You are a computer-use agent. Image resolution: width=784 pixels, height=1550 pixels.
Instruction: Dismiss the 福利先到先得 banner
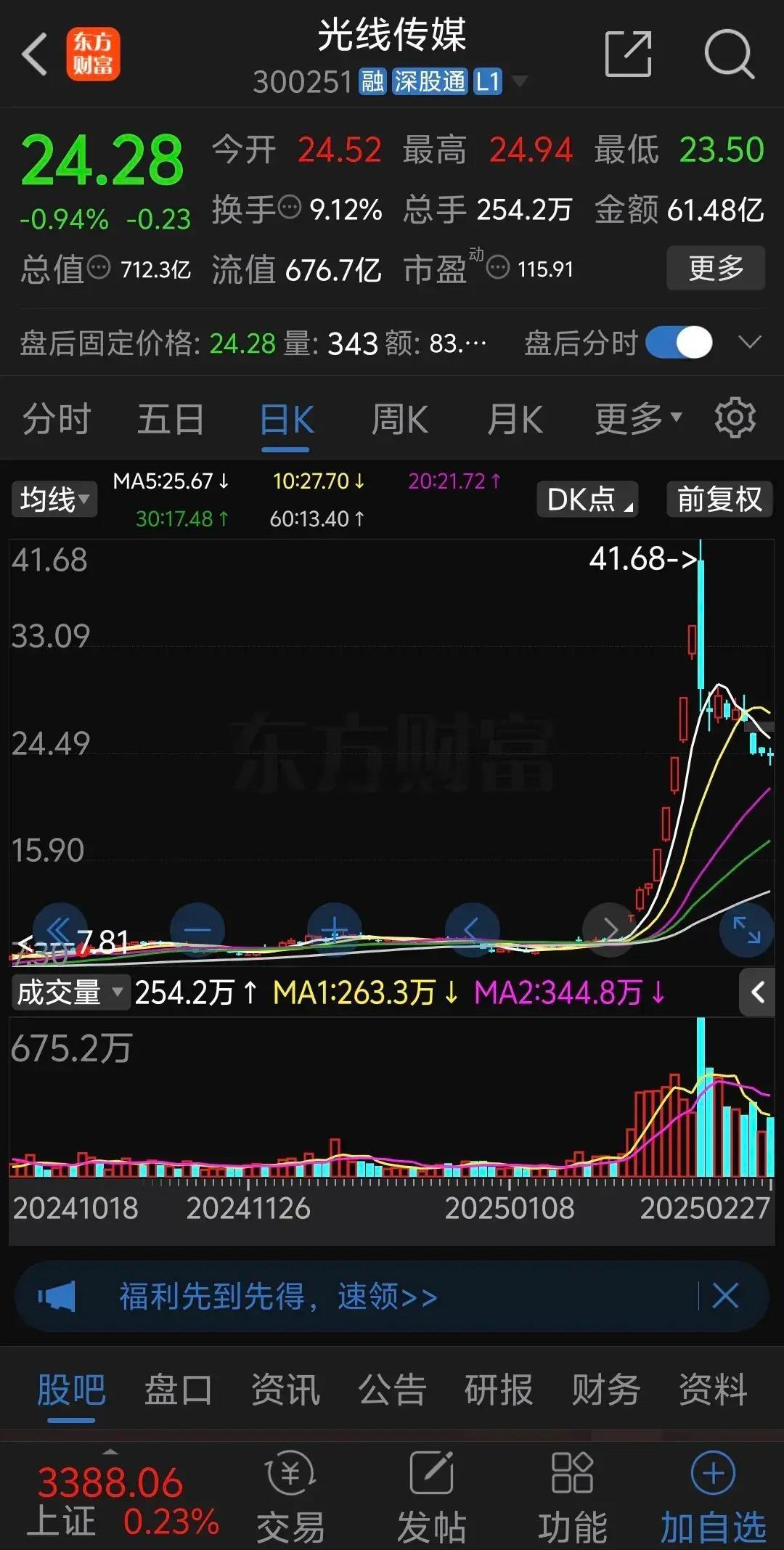point(724,1296)
